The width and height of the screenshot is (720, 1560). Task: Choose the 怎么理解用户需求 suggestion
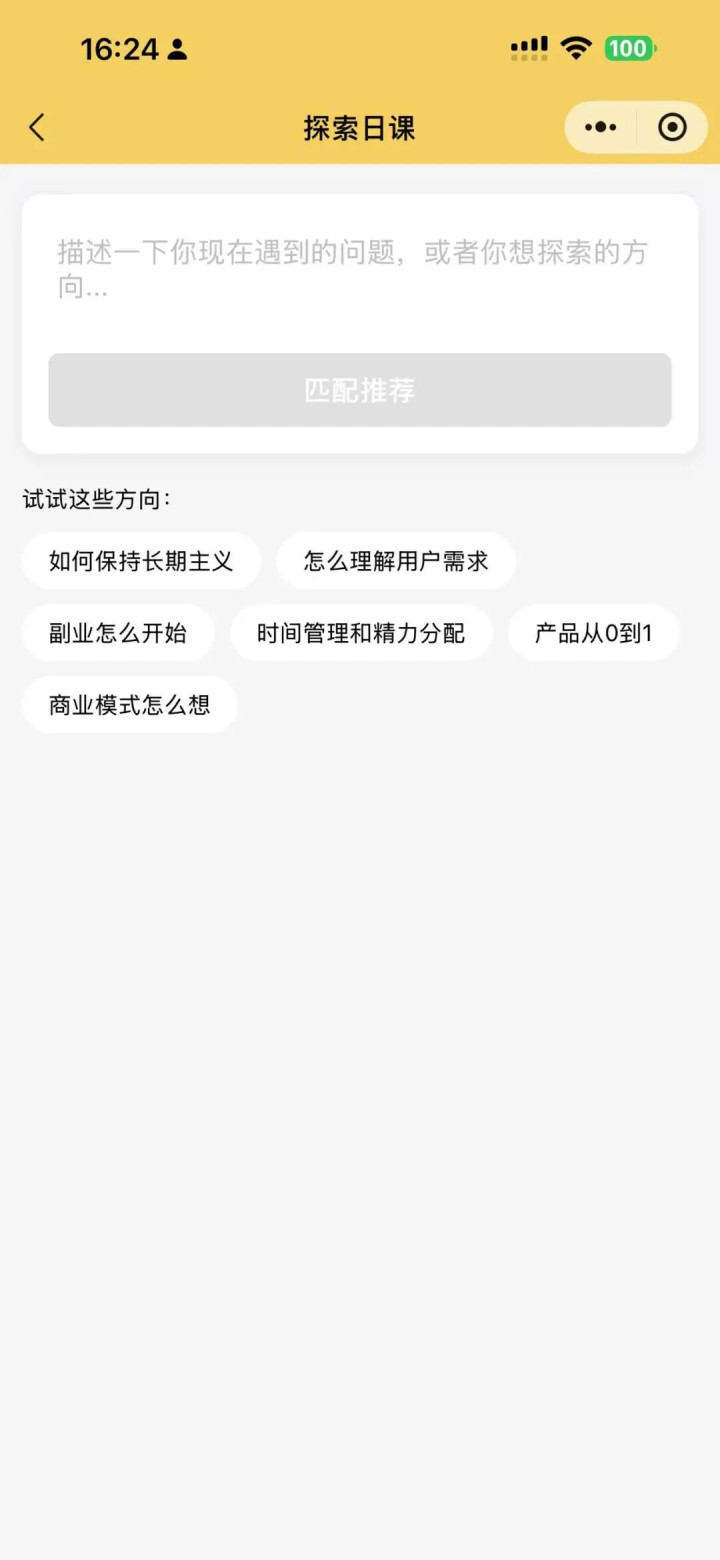coord(396,561)
